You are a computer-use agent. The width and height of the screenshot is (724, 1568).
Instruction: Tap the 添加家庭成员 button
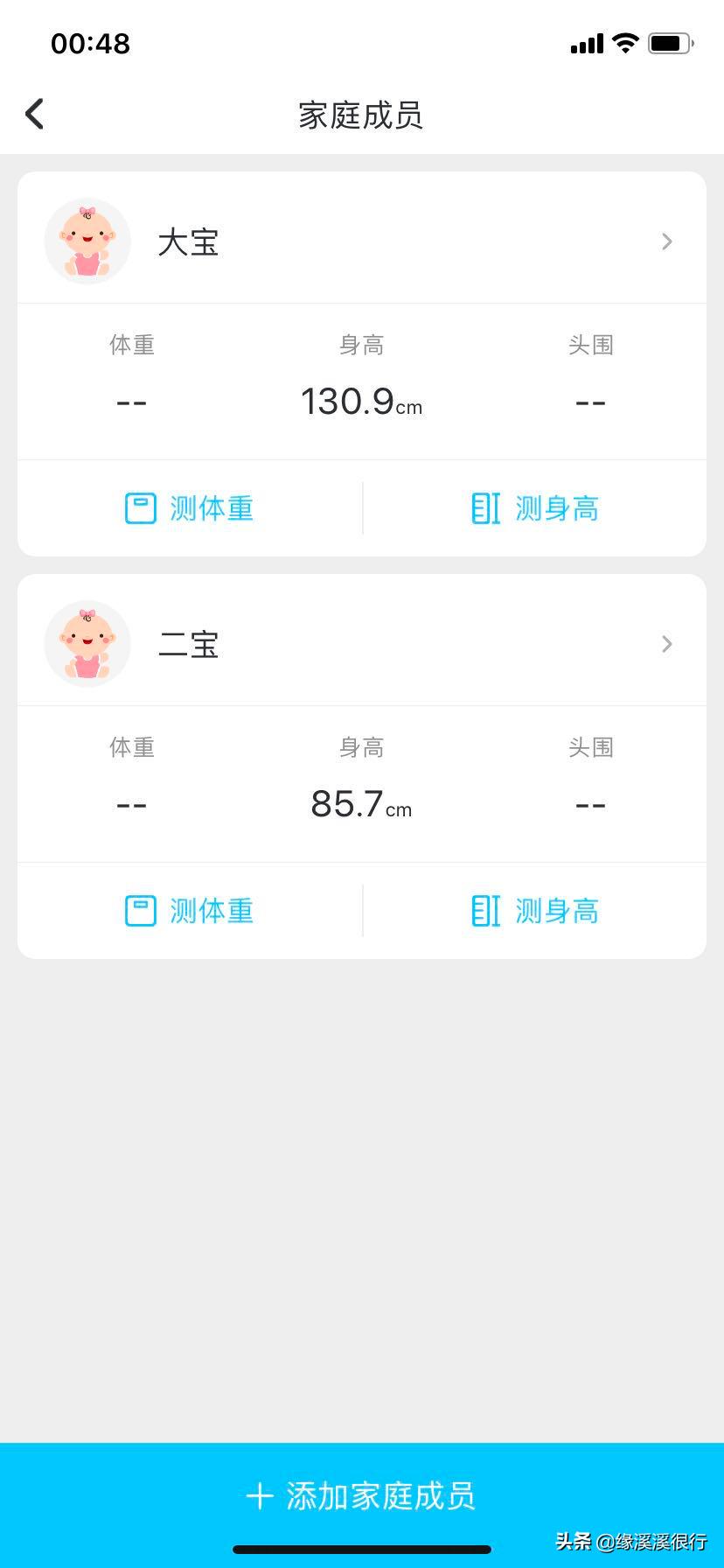[x=361, y=1496]
